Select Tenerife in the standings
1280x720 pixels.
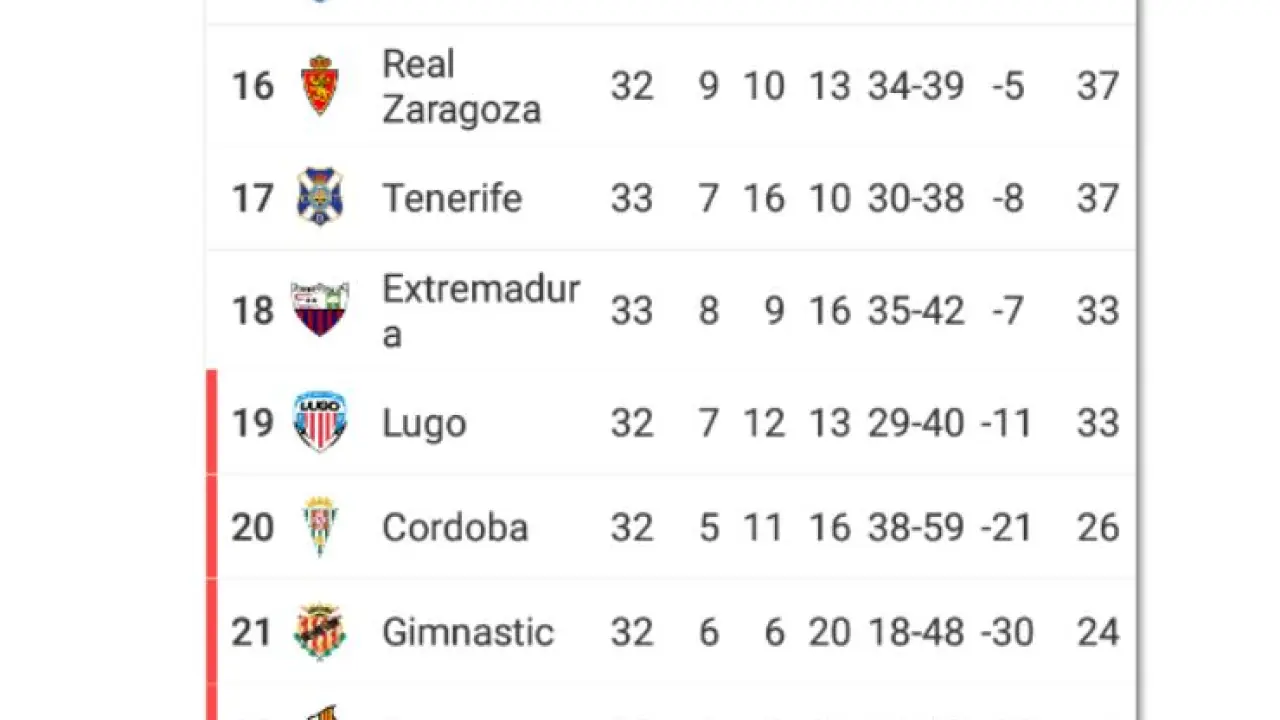pos(452,198)
